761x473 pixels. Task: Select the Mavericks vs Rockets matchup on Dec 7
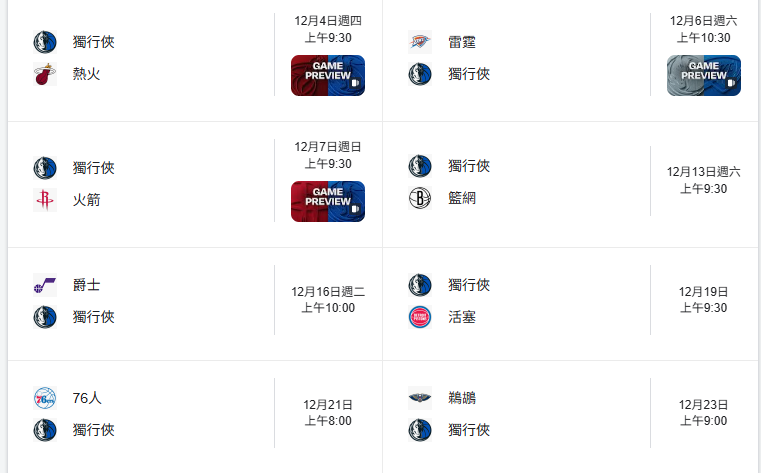pos(195,184)
